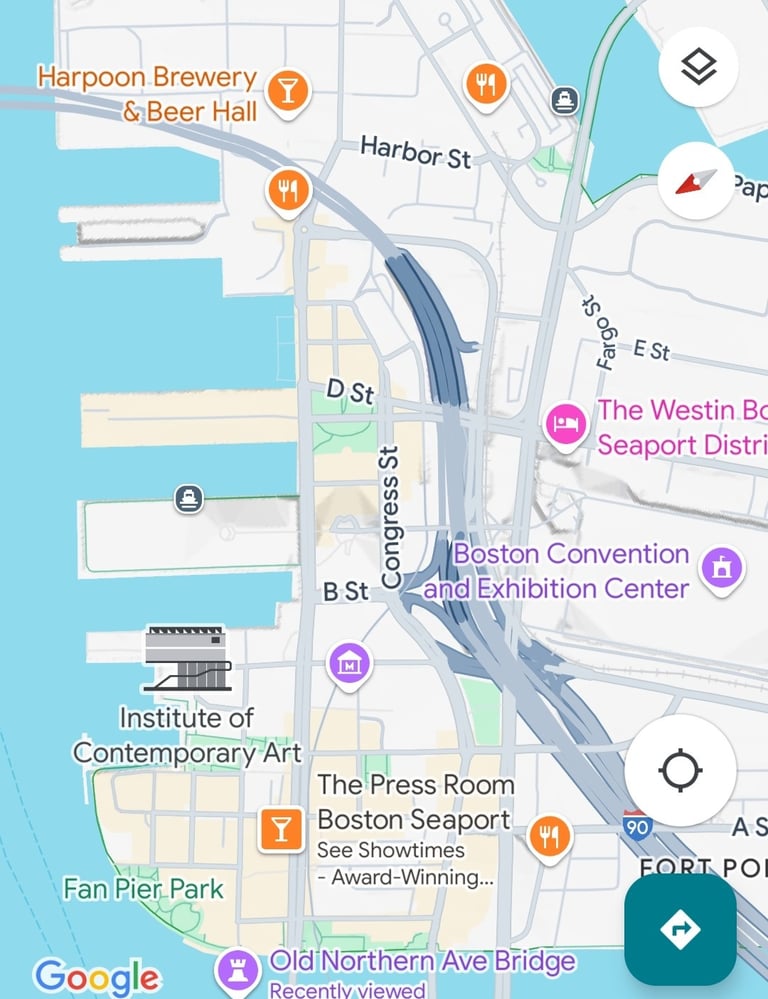Open the directions button

point(680,929)
